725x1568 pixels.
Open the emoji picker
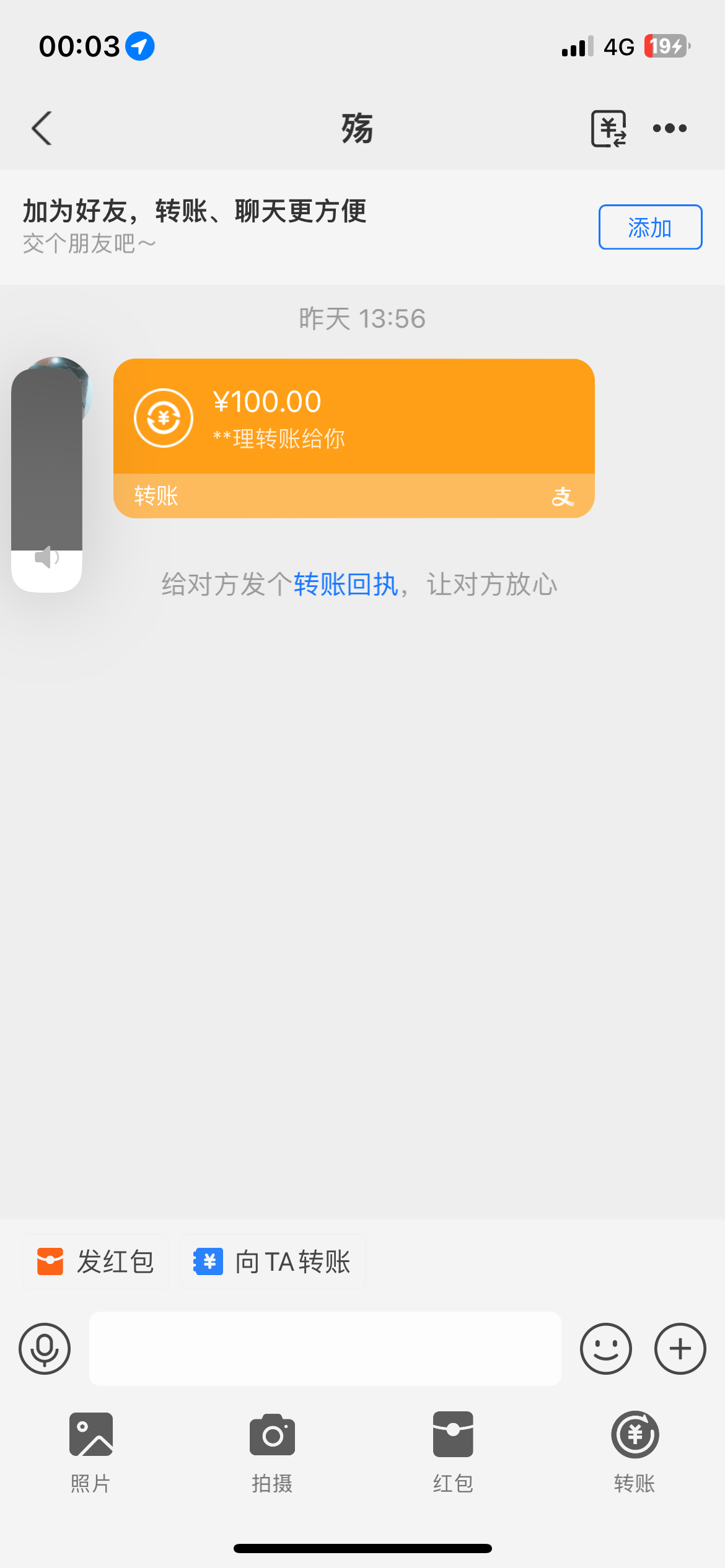(605, 1349)
